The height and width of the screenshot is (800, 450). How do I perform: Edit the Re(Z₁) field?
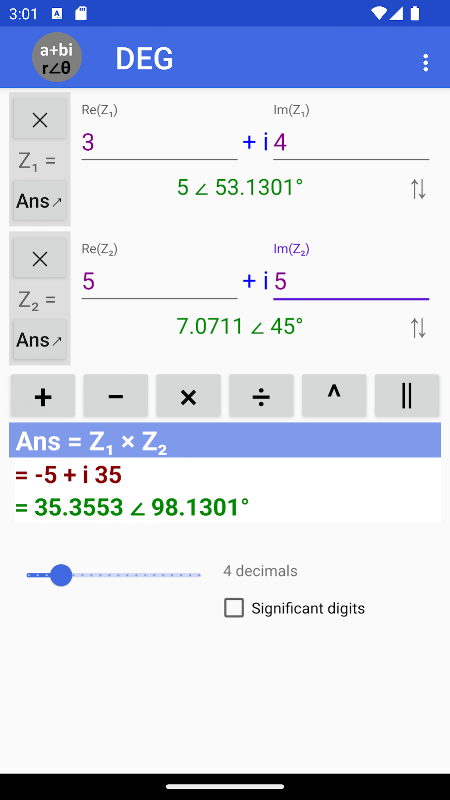point(159,143)
